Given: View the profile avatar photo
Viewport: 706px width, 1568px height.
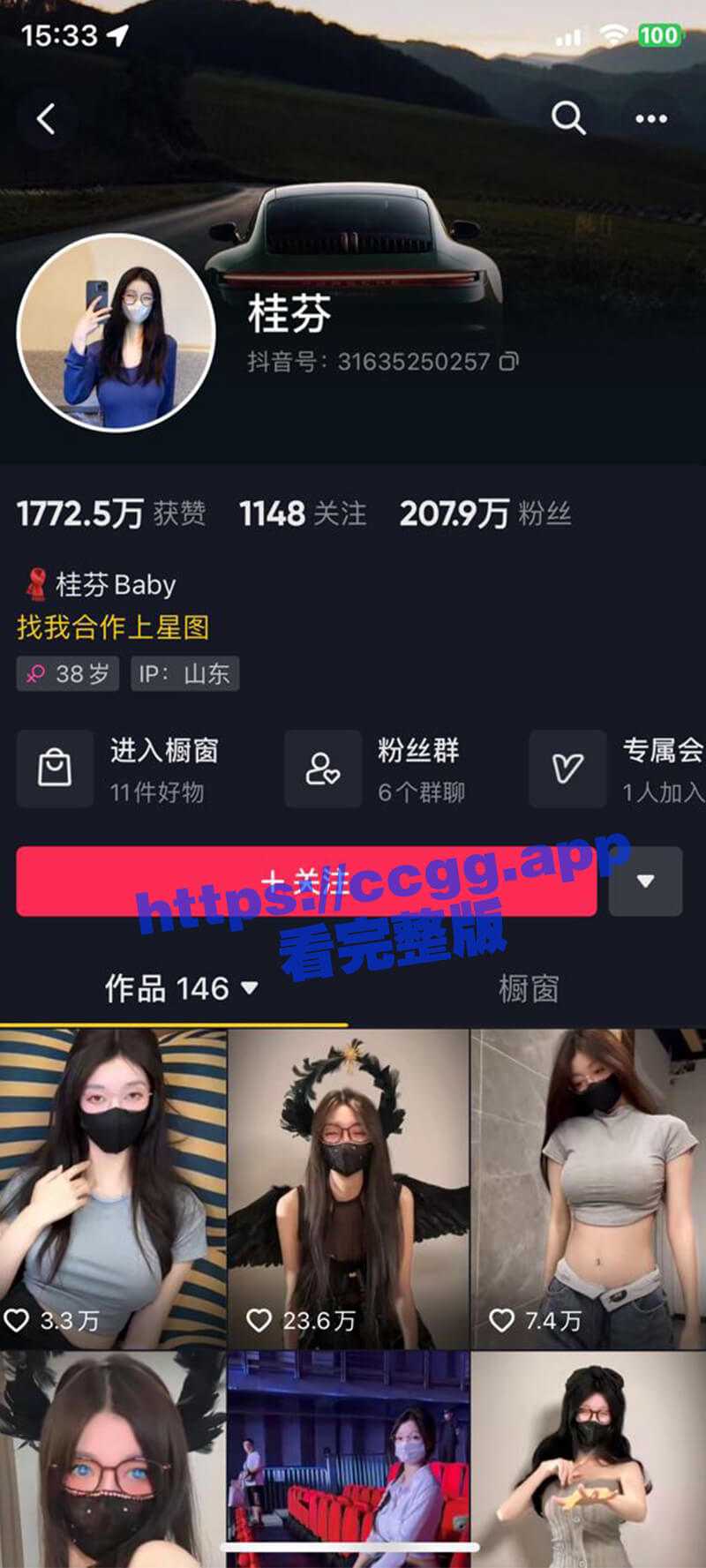Looking at the screenshot, I should click(116, 333).
